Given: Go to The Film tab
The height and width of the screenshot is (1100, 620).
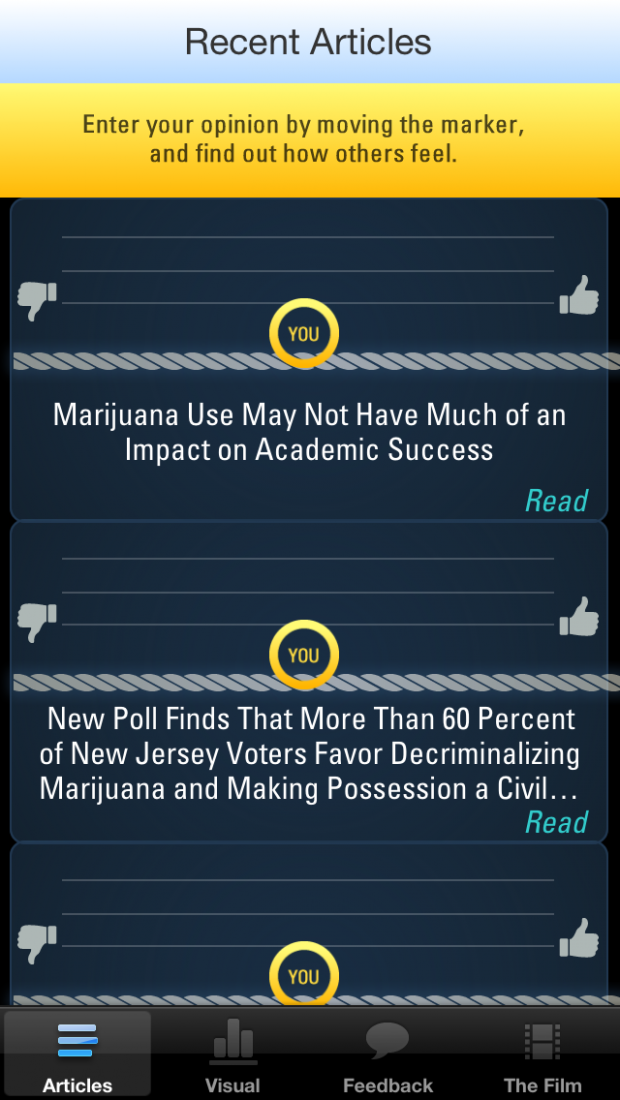Looking at the screenshot, I should 542,1054.
